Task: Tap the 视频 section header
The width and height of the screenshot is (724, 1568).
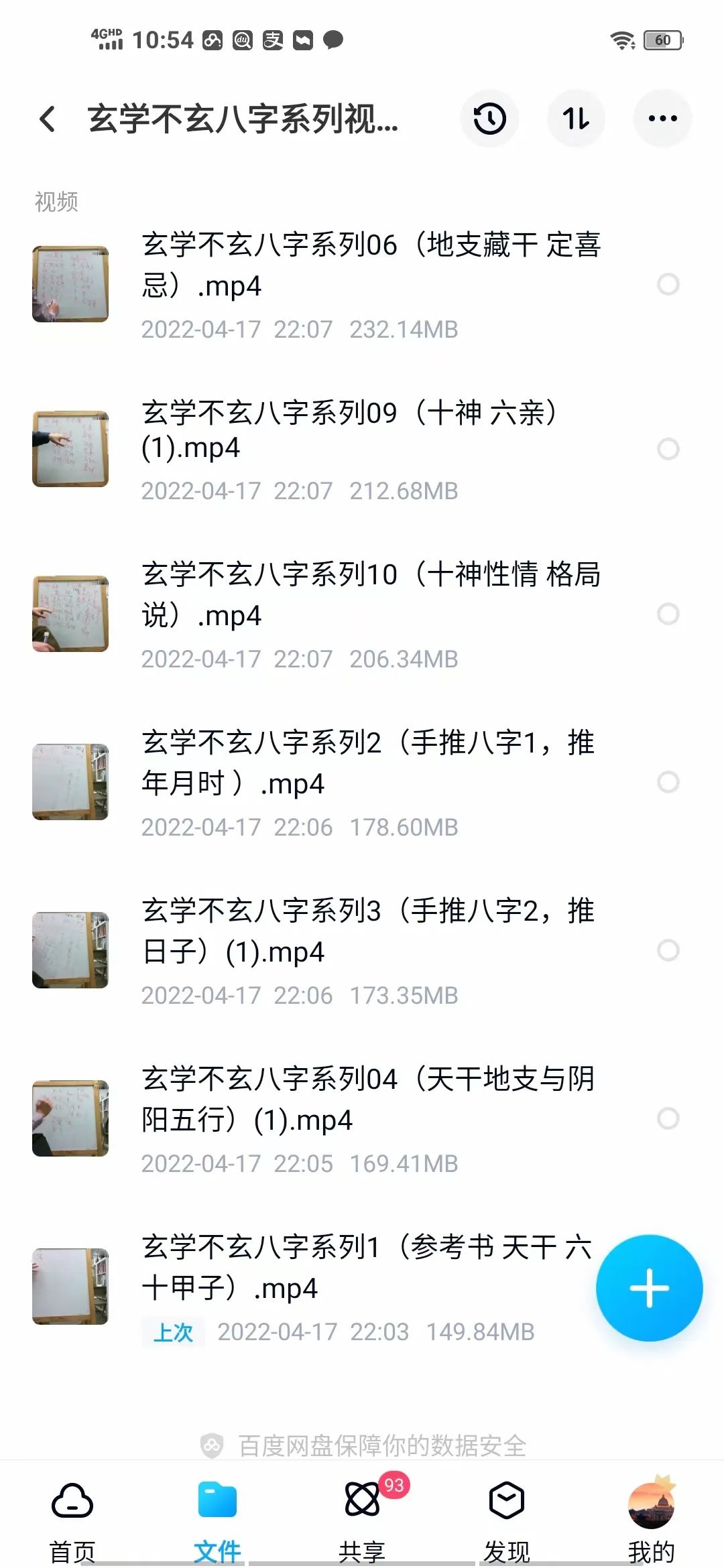Action: tap(56, 200)
